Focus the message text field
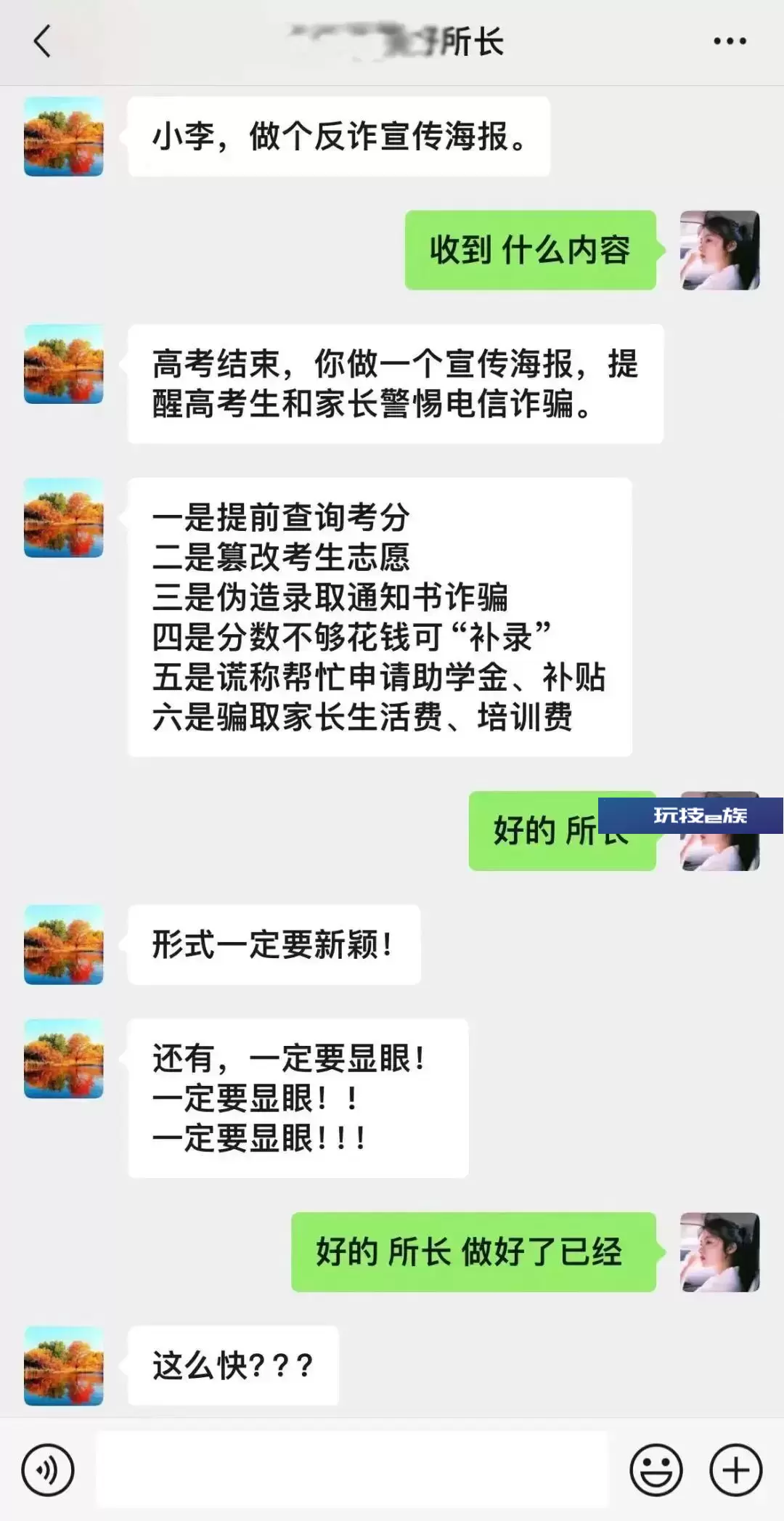 click(352, 1469)
